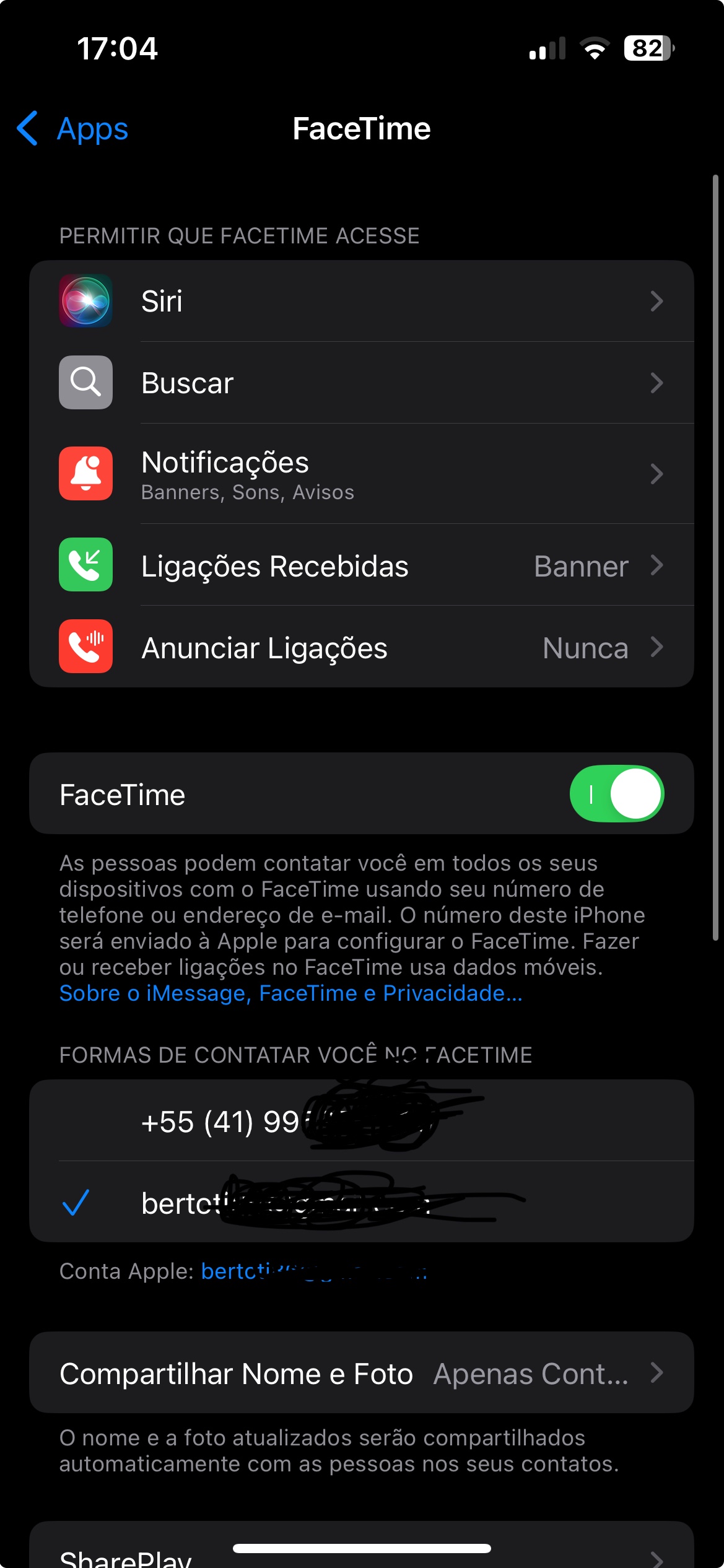Open Compartilhar Nome e Foto
Viewport: 724px width, 1568px height.
(362, 1373)
